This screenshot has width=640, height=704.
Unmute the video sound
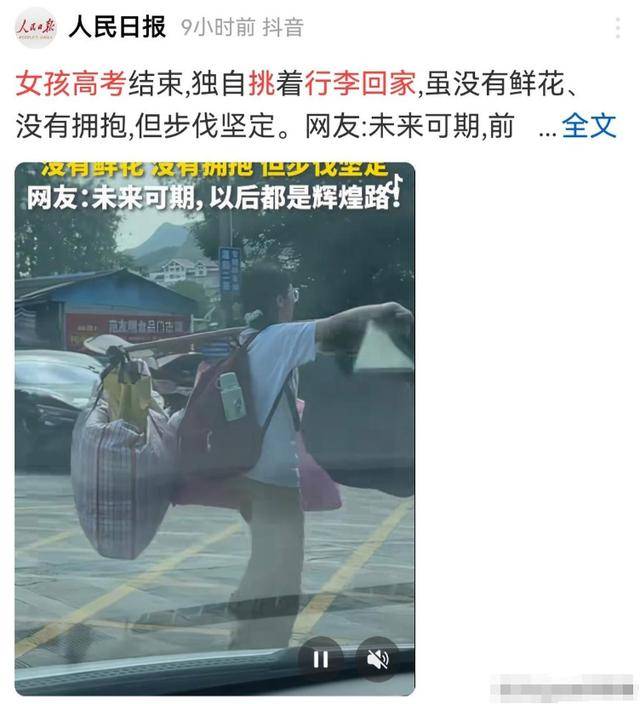[x=377, y=658]
